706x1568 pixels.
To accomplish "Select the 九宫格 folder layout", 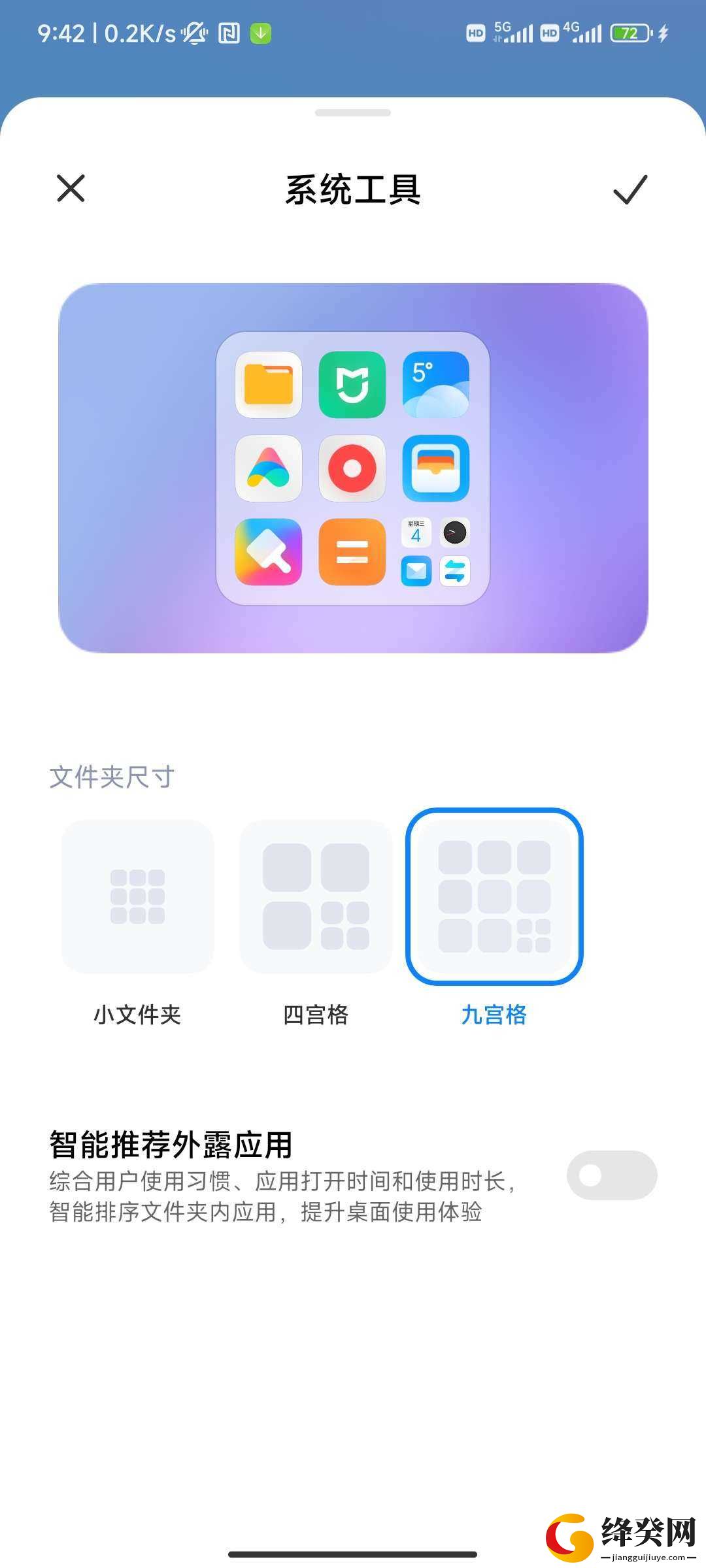I will click(494, 896).
